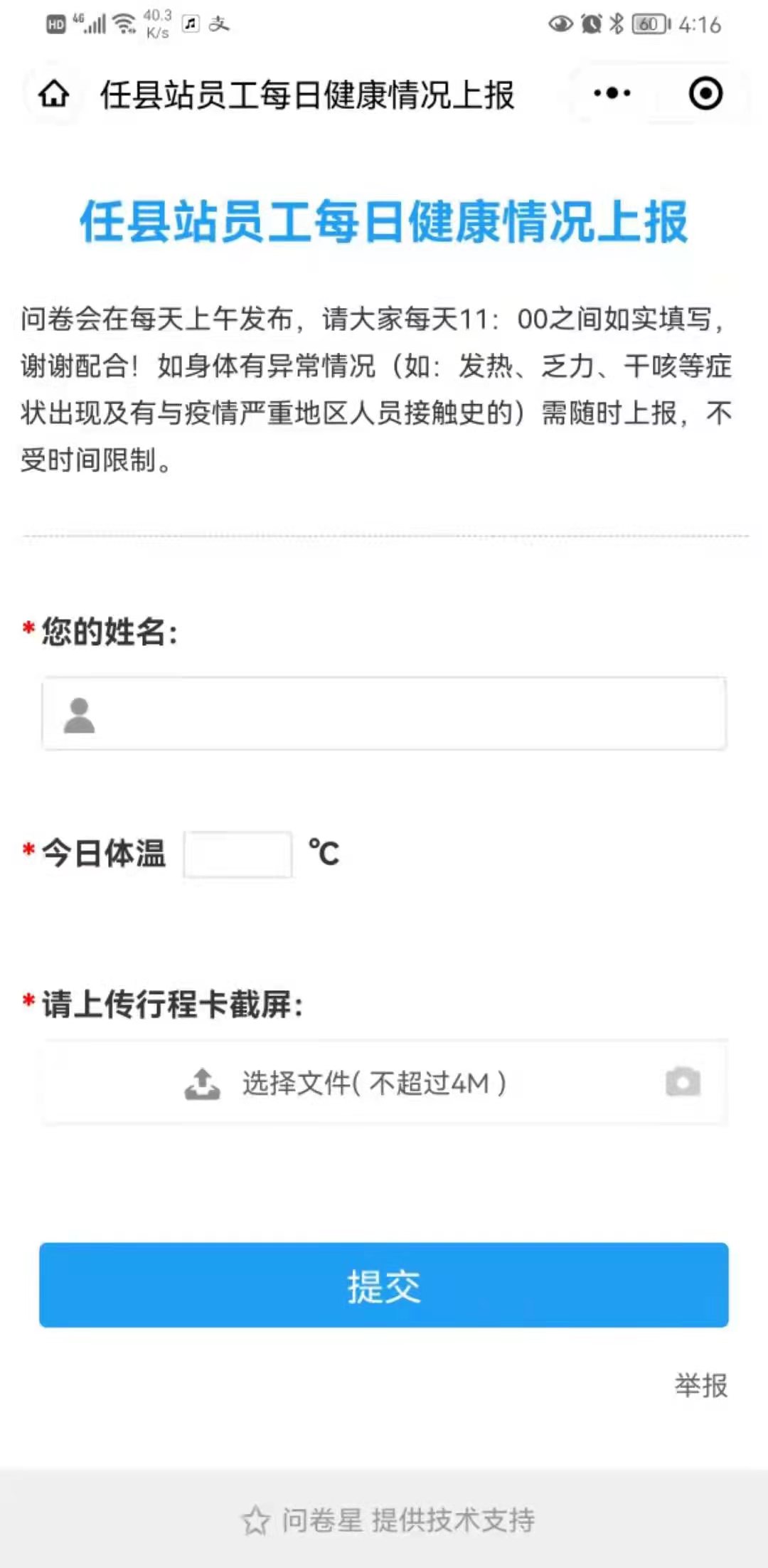Tap the 举报 report link
This screenshot has width=768, height=1568.
tap(701, 1385)
